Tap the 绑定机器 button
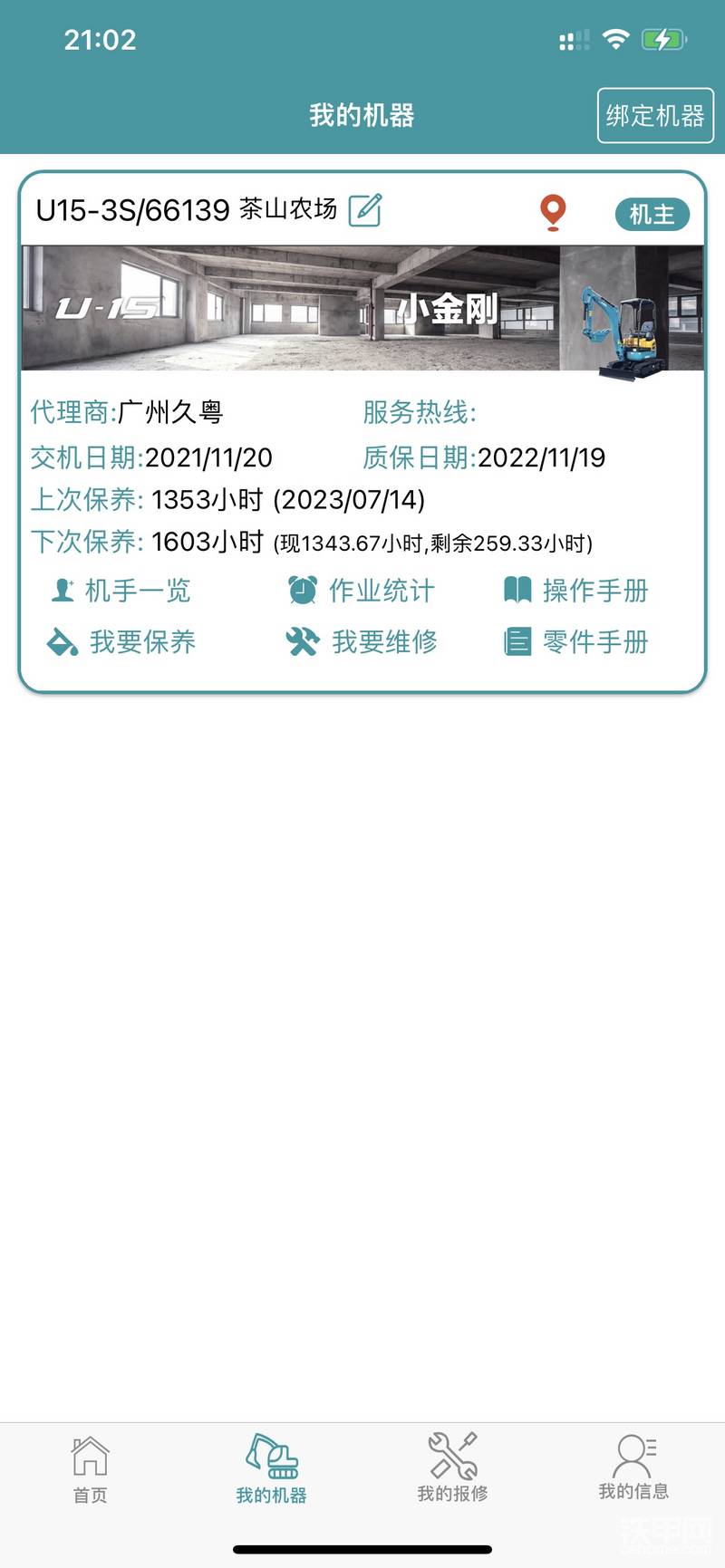 coord(655,115)
